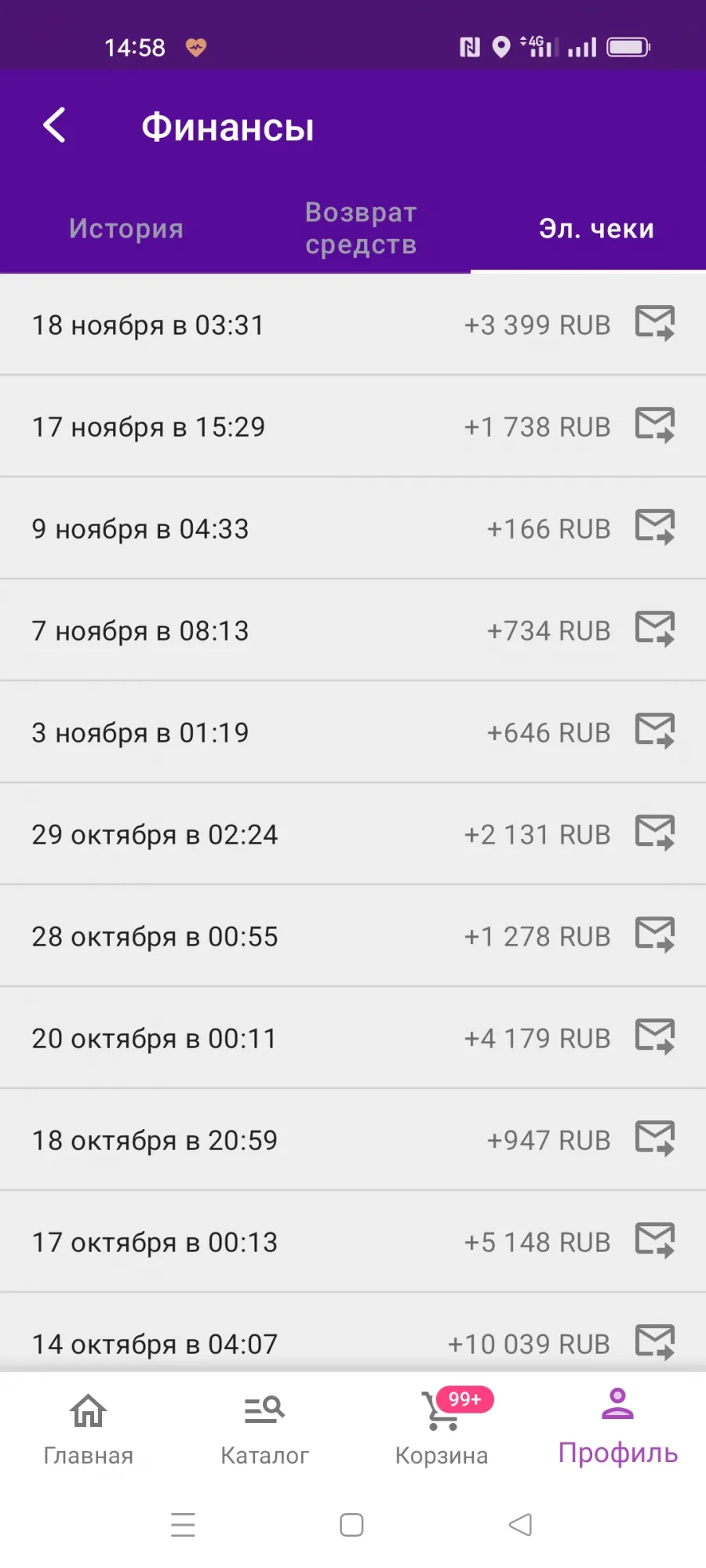Email the +4 179 RUB receipt
706x1568 pixels.
pyautogui.click(x=655, y=1037)
